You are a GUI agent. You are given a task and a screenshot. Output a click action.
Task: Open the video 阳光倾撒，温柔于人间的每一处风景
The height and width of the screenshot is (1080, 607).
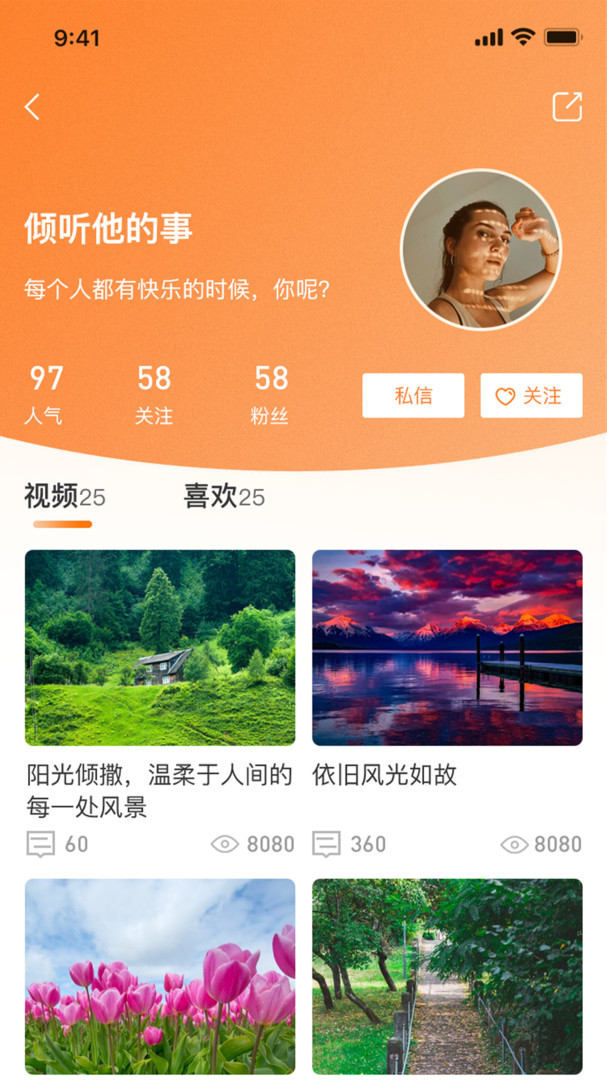[x=160, y=648]
